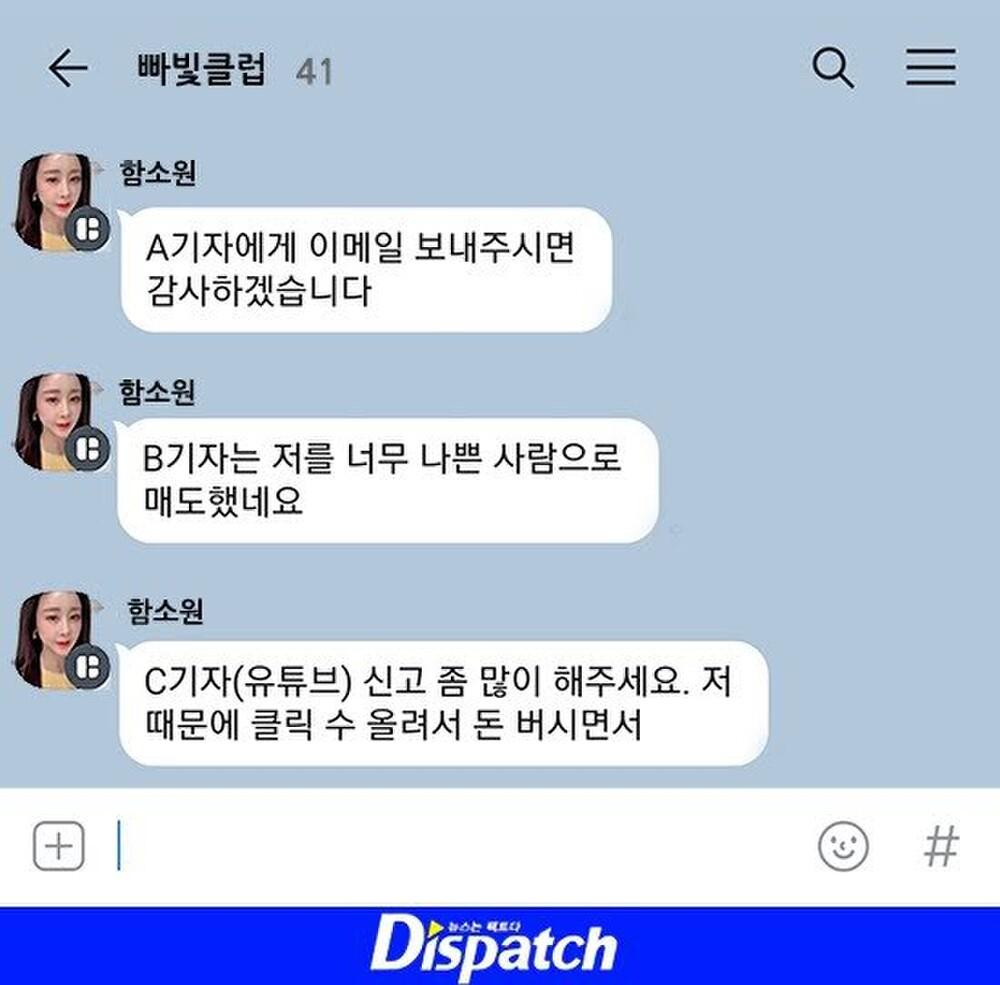Open the emoticon picker
The image size is (1000, 985).
843,847
